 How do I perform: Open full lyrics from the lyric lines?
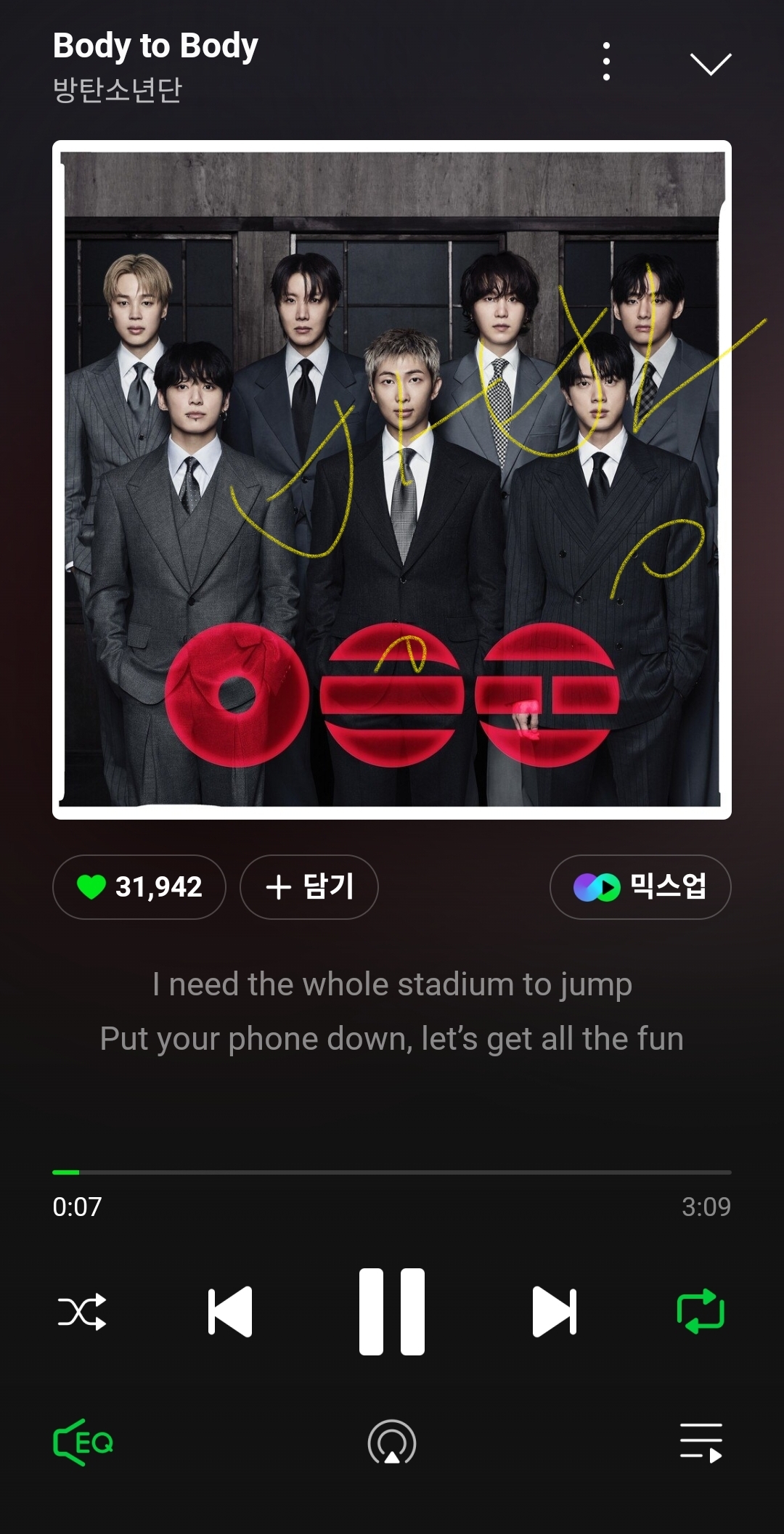392,1011
